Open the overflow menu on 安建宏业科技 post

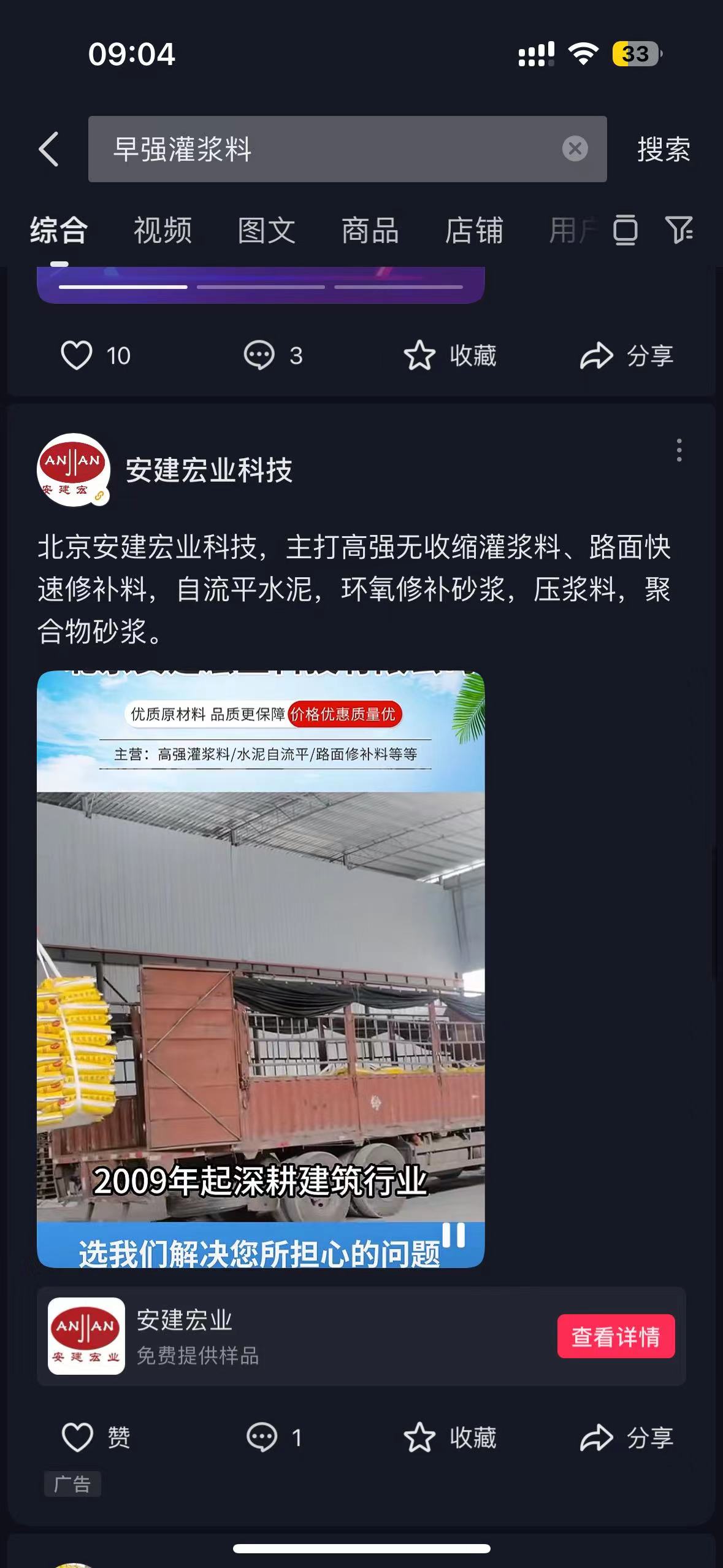coord(679,450)
